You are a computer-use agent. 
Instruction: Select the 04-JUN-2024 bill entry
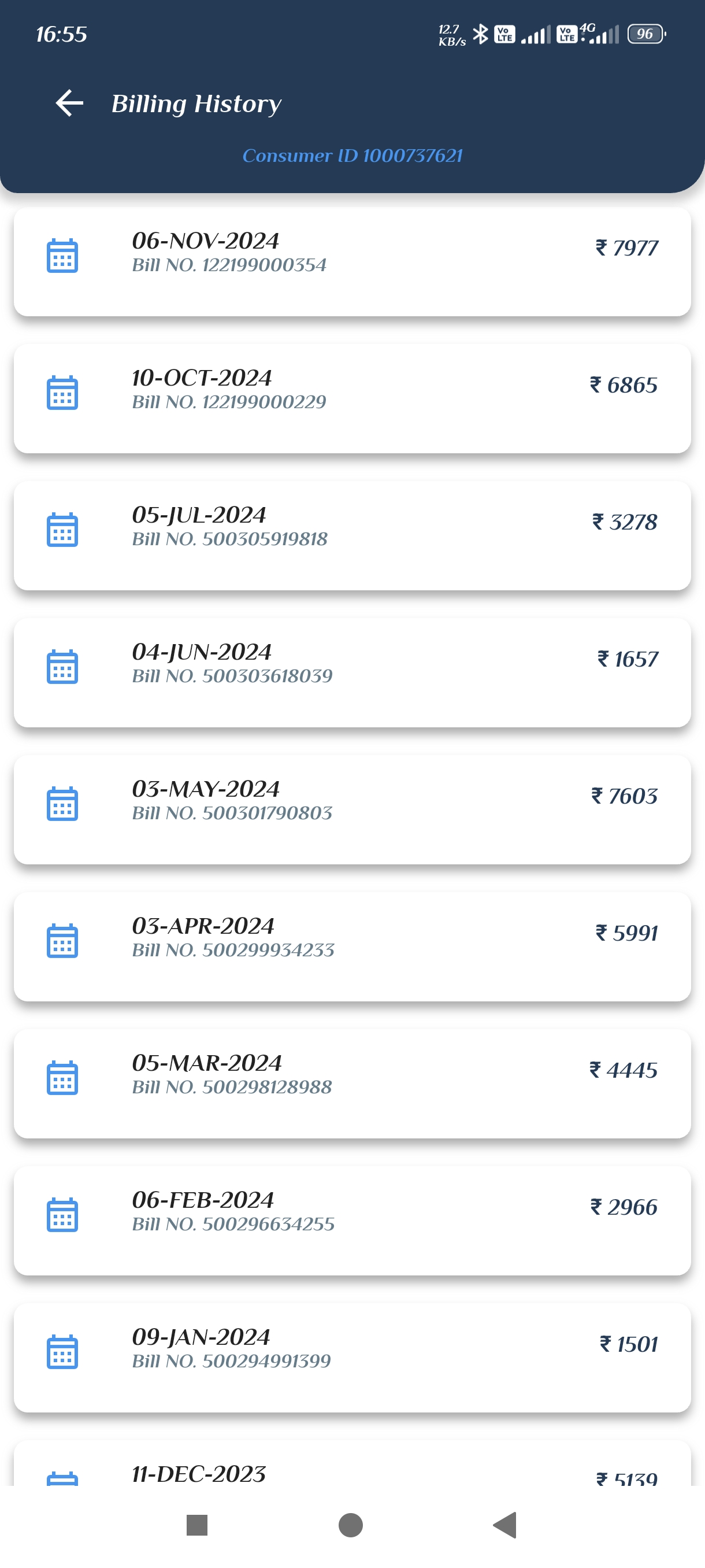(x=352, y=672)
